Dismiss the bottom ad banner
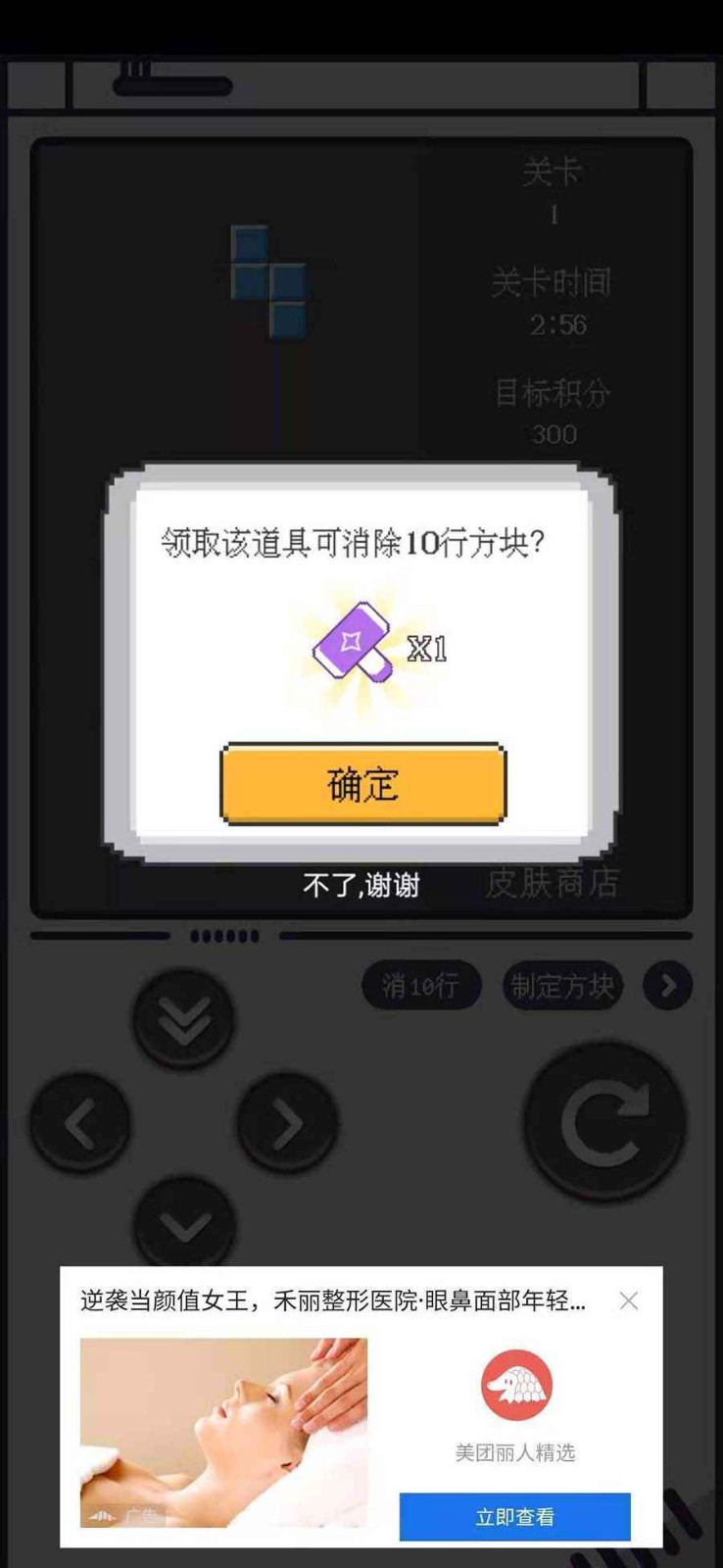Viewport: 723px width, 1568px height. click(x=628, y=1301)
